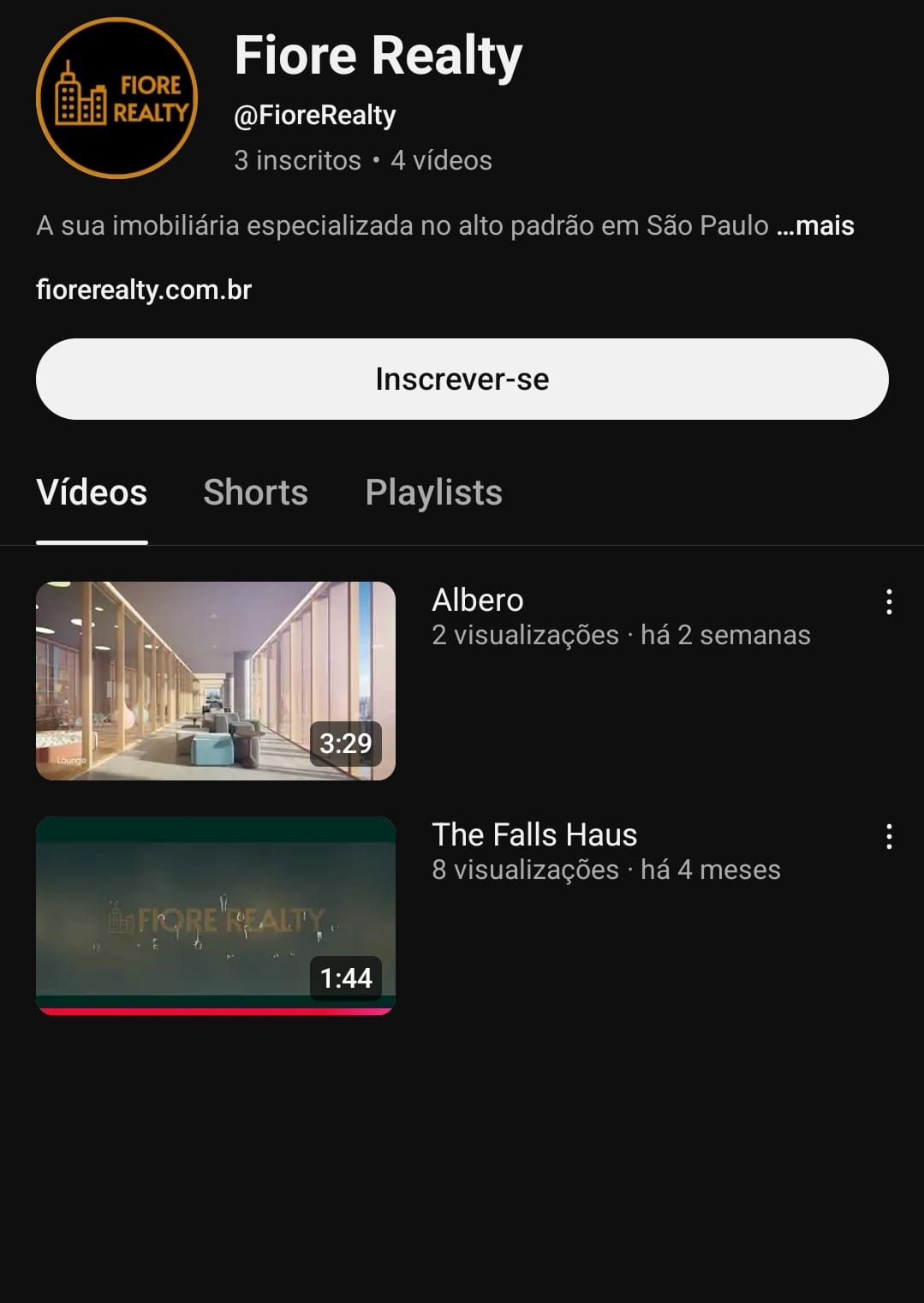Open the options menu for Albero
The image size is (924, 1303).
pos(889,602)
